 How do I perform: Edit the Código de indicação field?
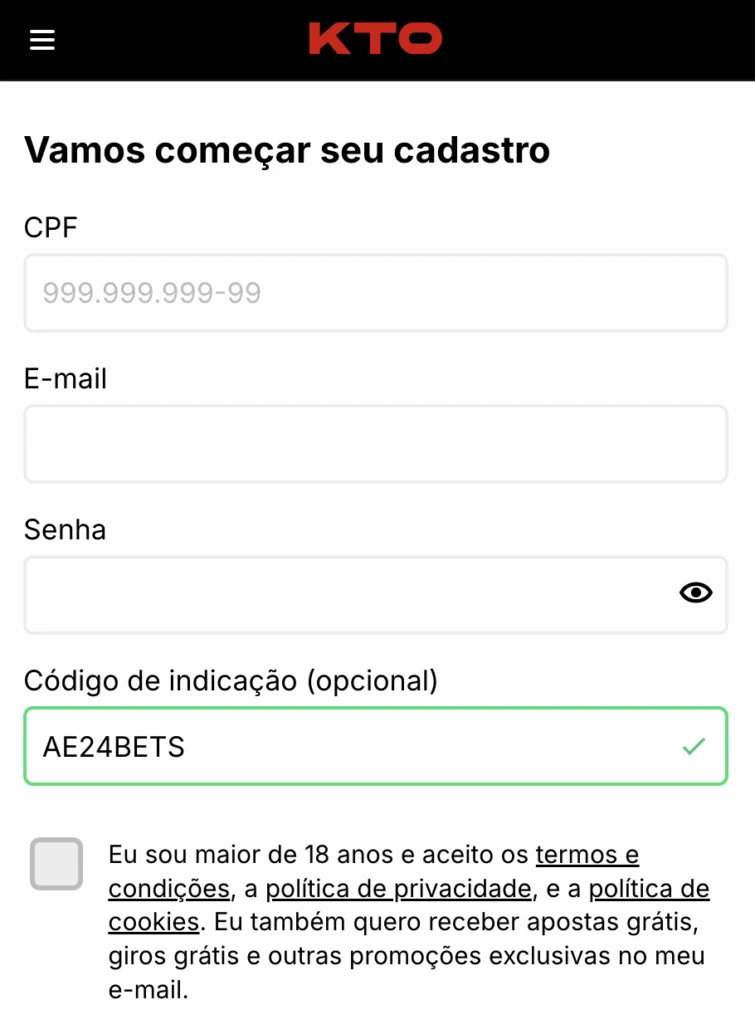350,747
